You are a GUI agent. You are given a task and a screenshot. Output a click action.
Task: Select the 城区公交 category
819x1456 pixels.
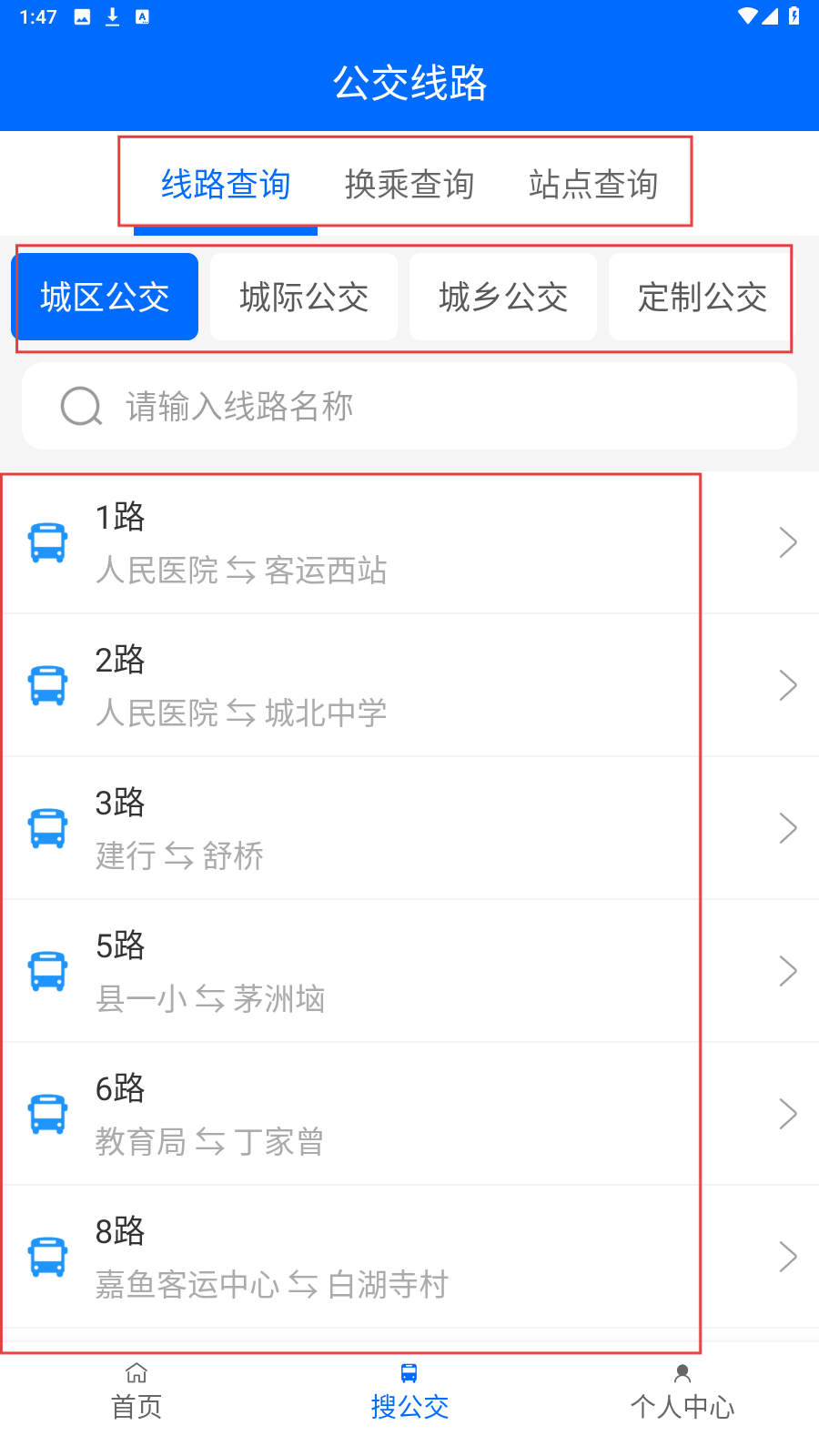(105, 298)
